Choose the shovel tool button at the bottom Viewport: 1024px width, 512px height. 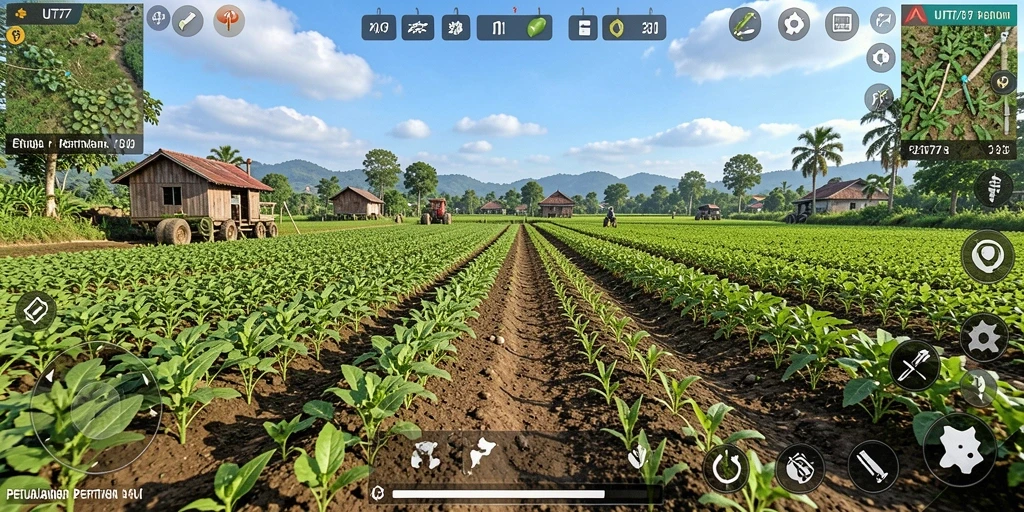pyautogui.click(x=873, y=466)
